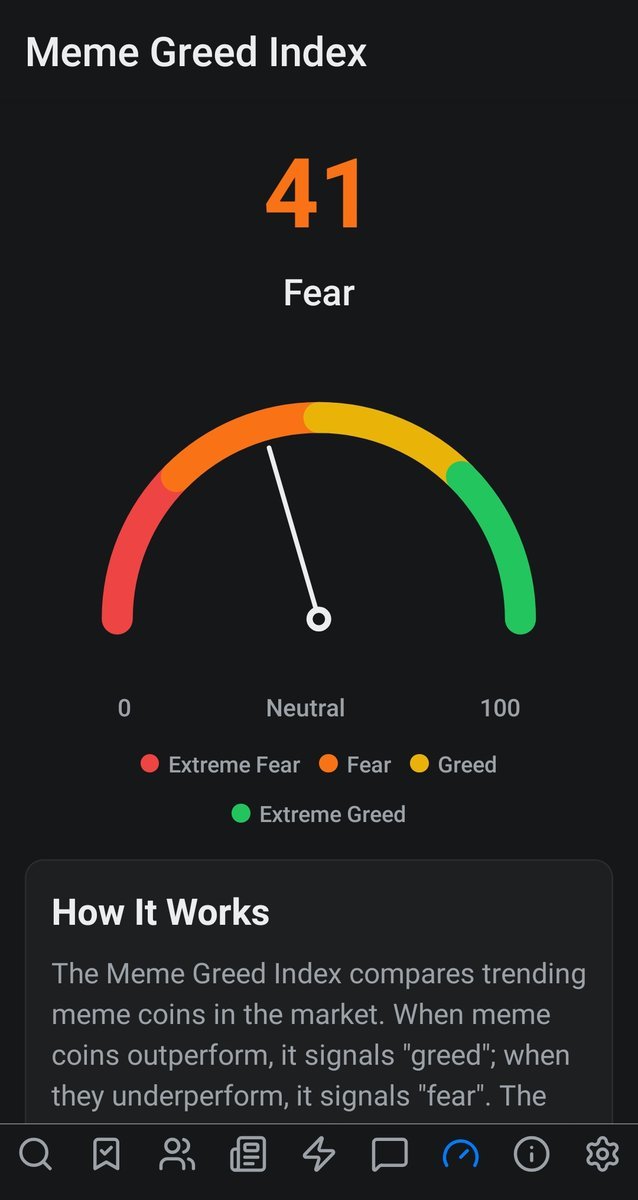Switch to the chat tab
Image resolution: width=638 pixels, height=1200 pixels.
(389, 1155)
